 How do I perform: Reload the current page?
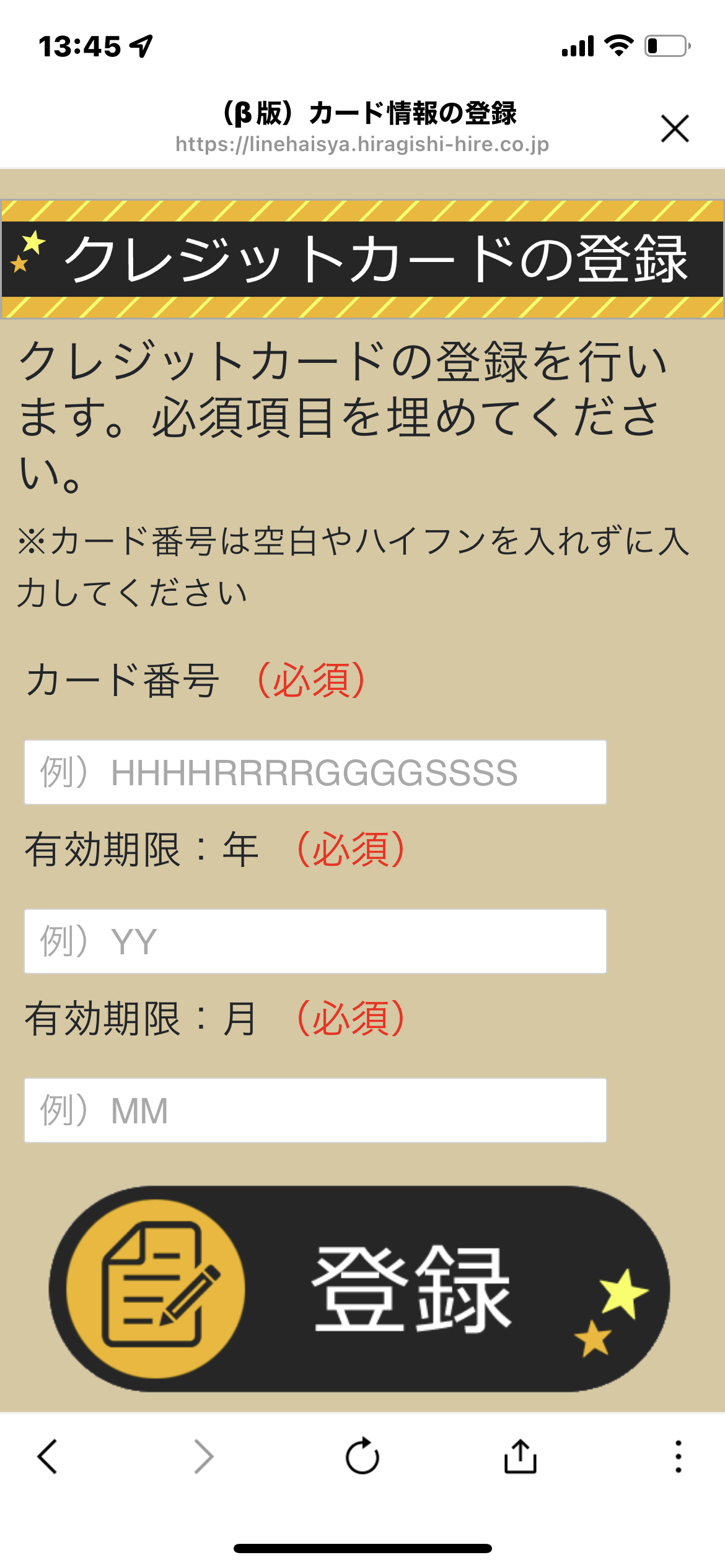362,1457
